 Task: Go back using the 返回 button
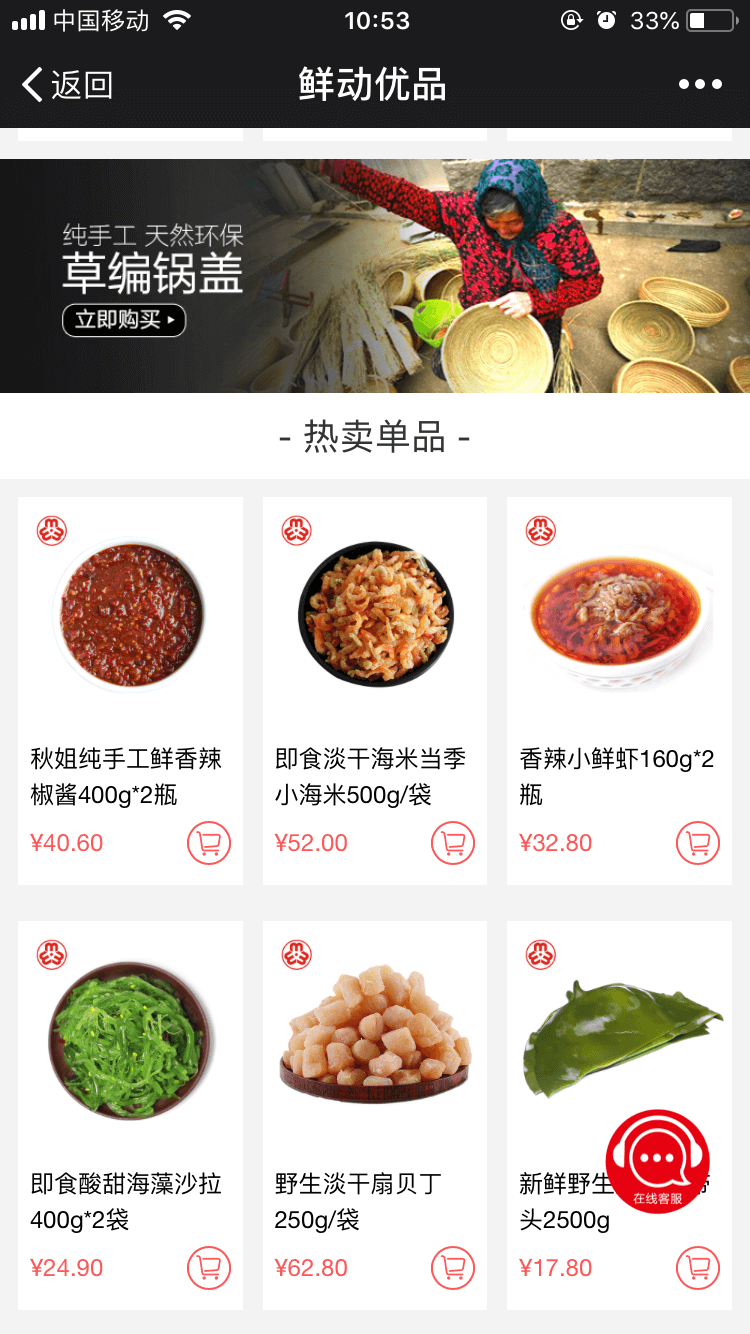[x=67, y=85]
